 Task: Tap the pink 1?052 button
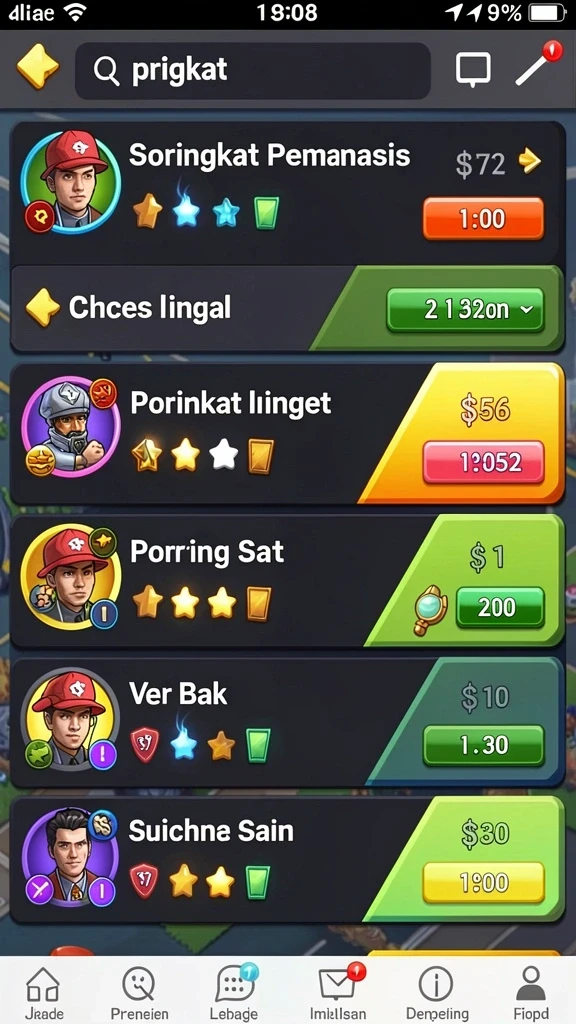point(483,462)
